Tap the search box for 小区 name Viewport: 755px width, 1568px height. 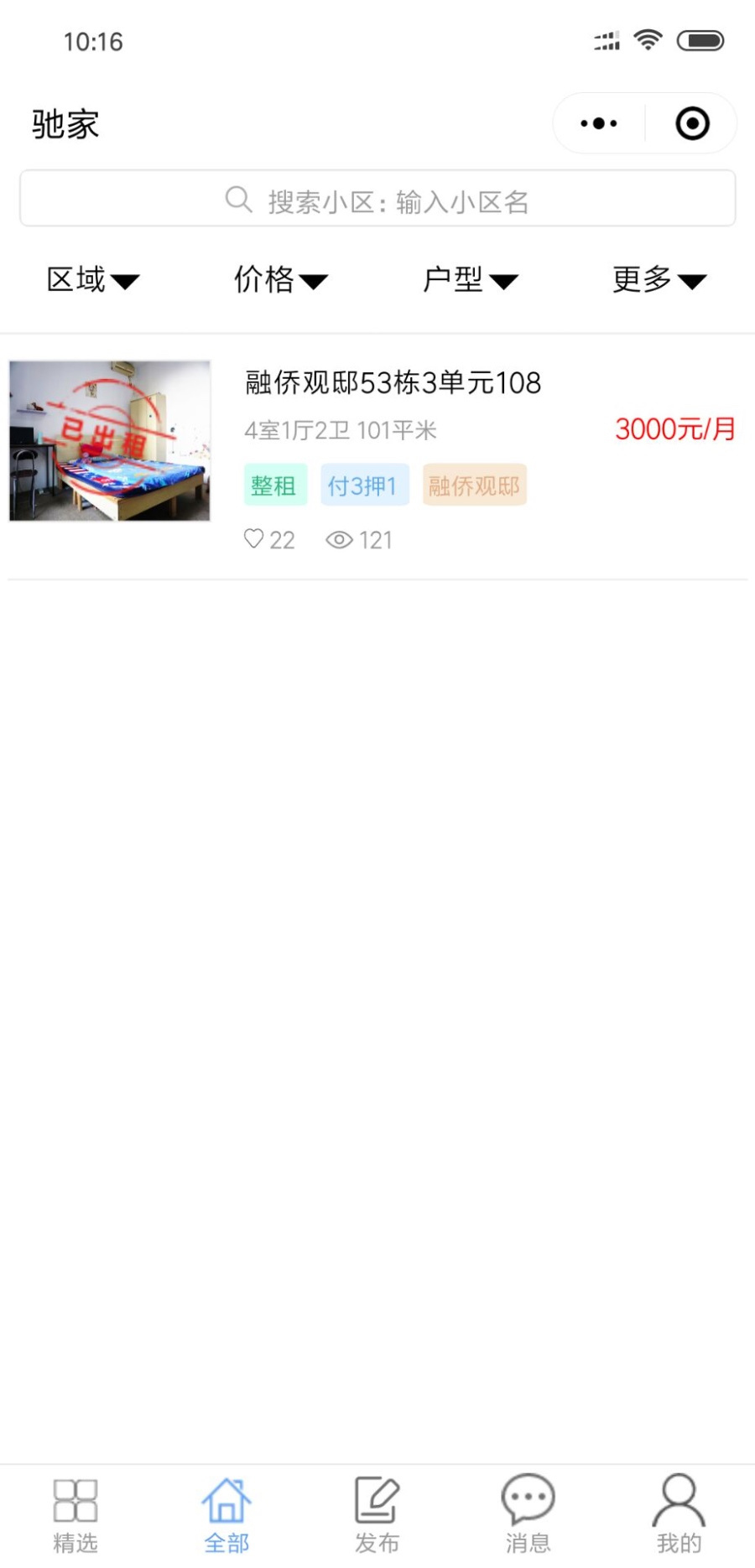click(x=377, y=200)
